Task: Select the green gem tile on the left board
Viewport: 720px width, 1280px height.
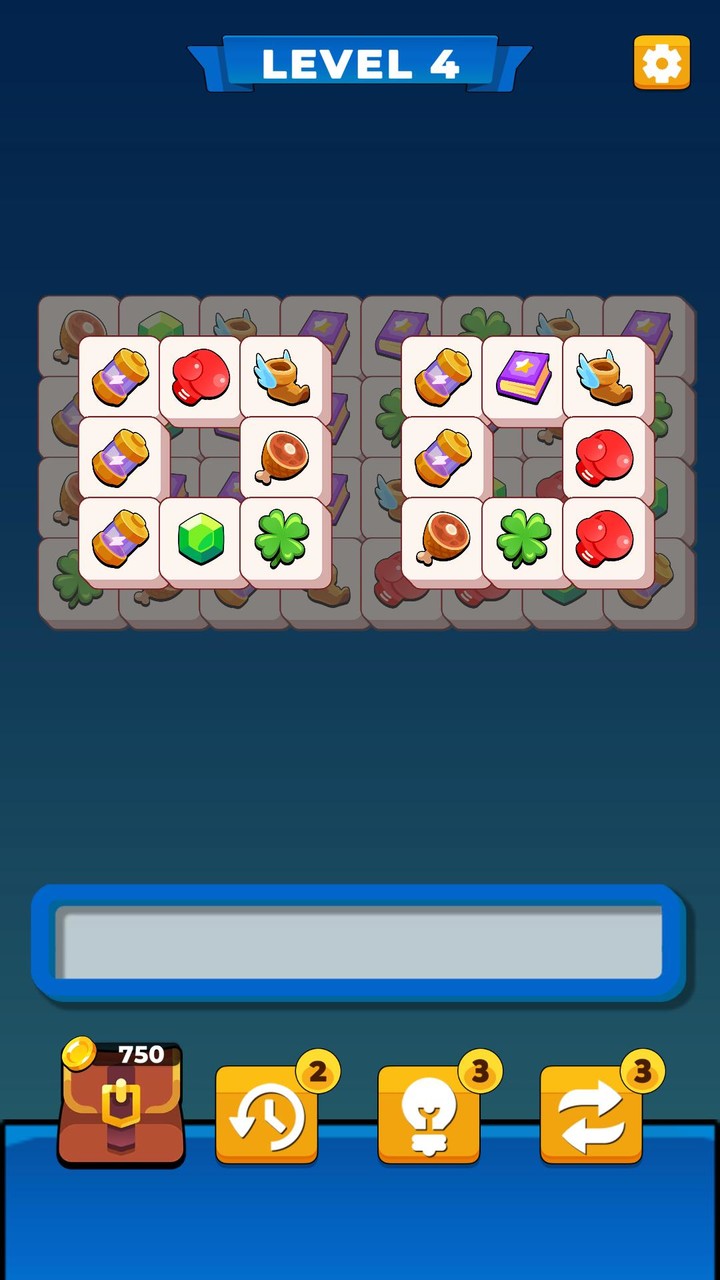Action: pos(200,537)
